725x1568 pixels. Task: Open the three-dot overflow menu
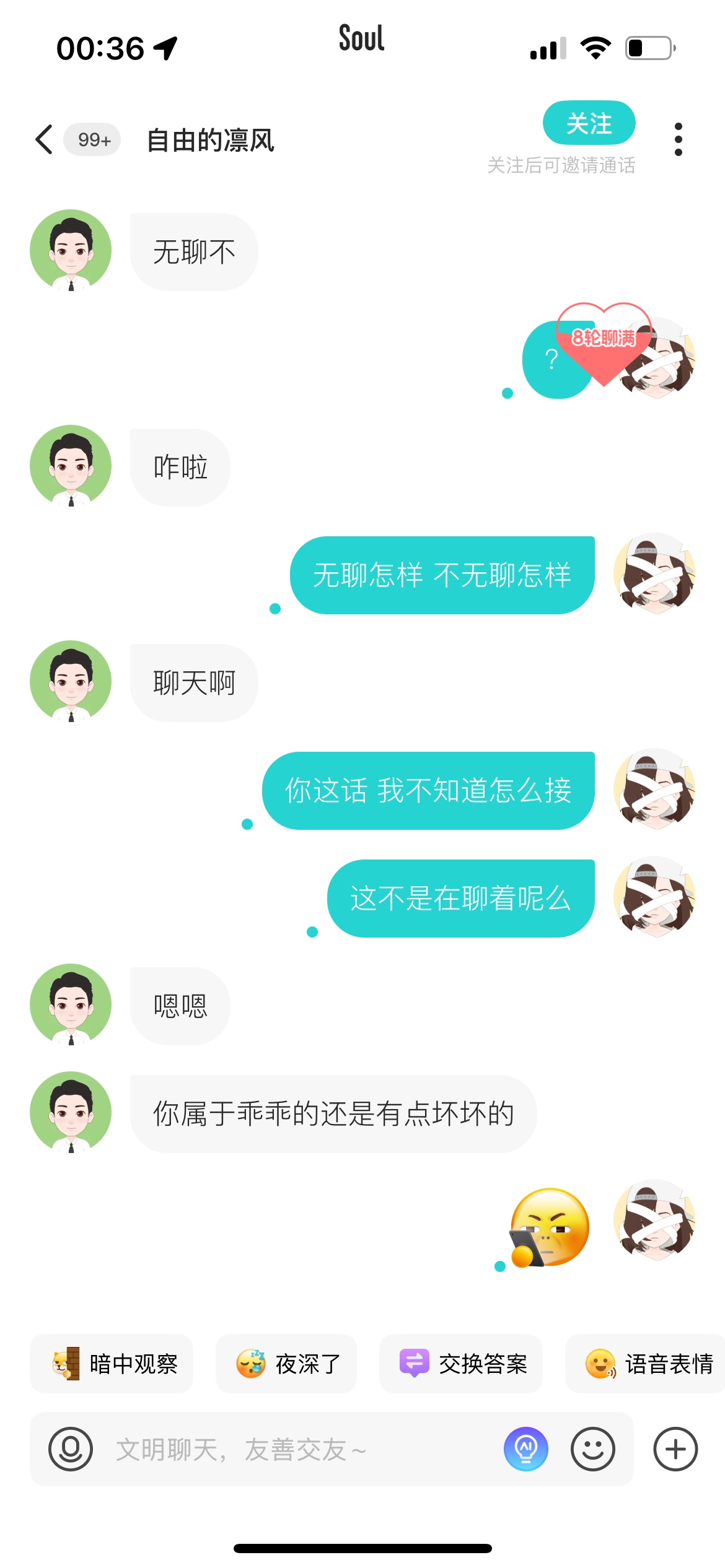678,139
